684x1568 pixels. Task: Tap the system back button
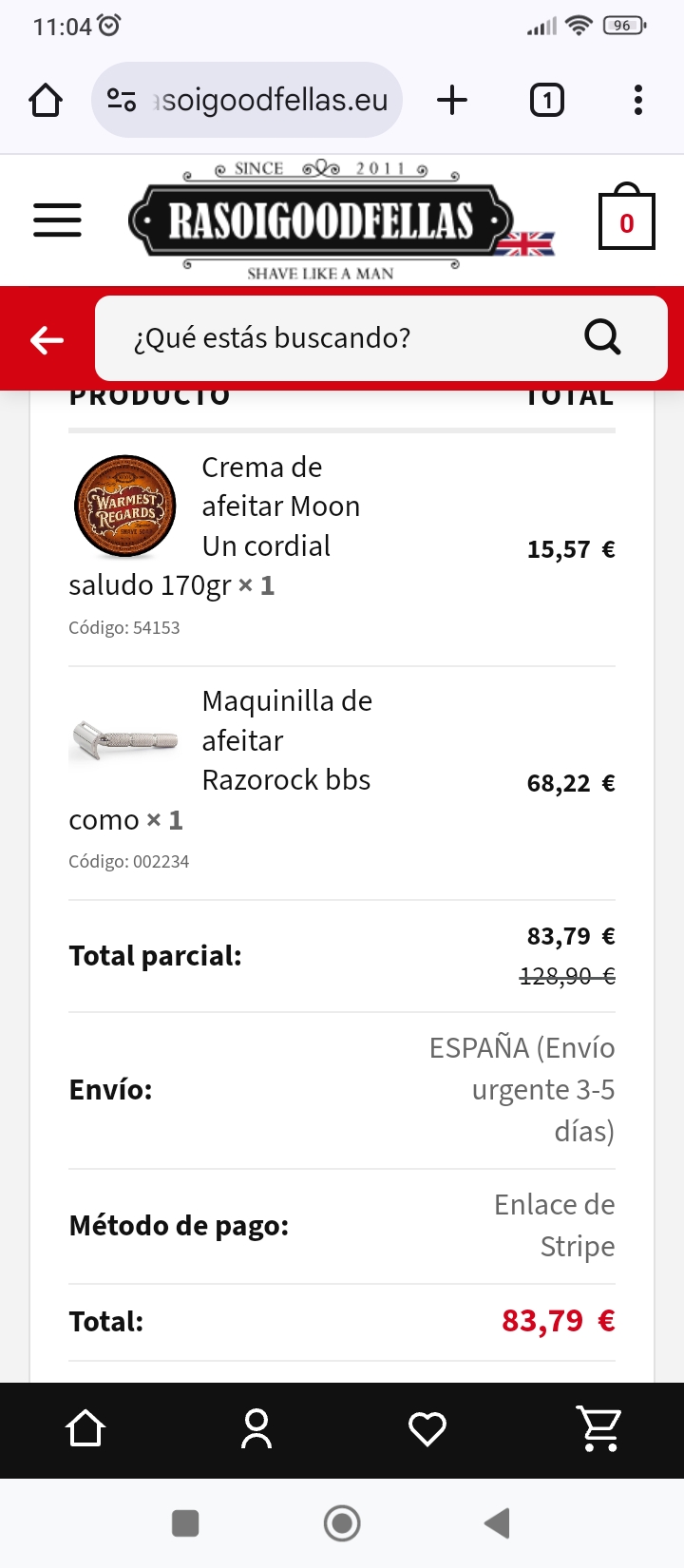coord(497,1523)
